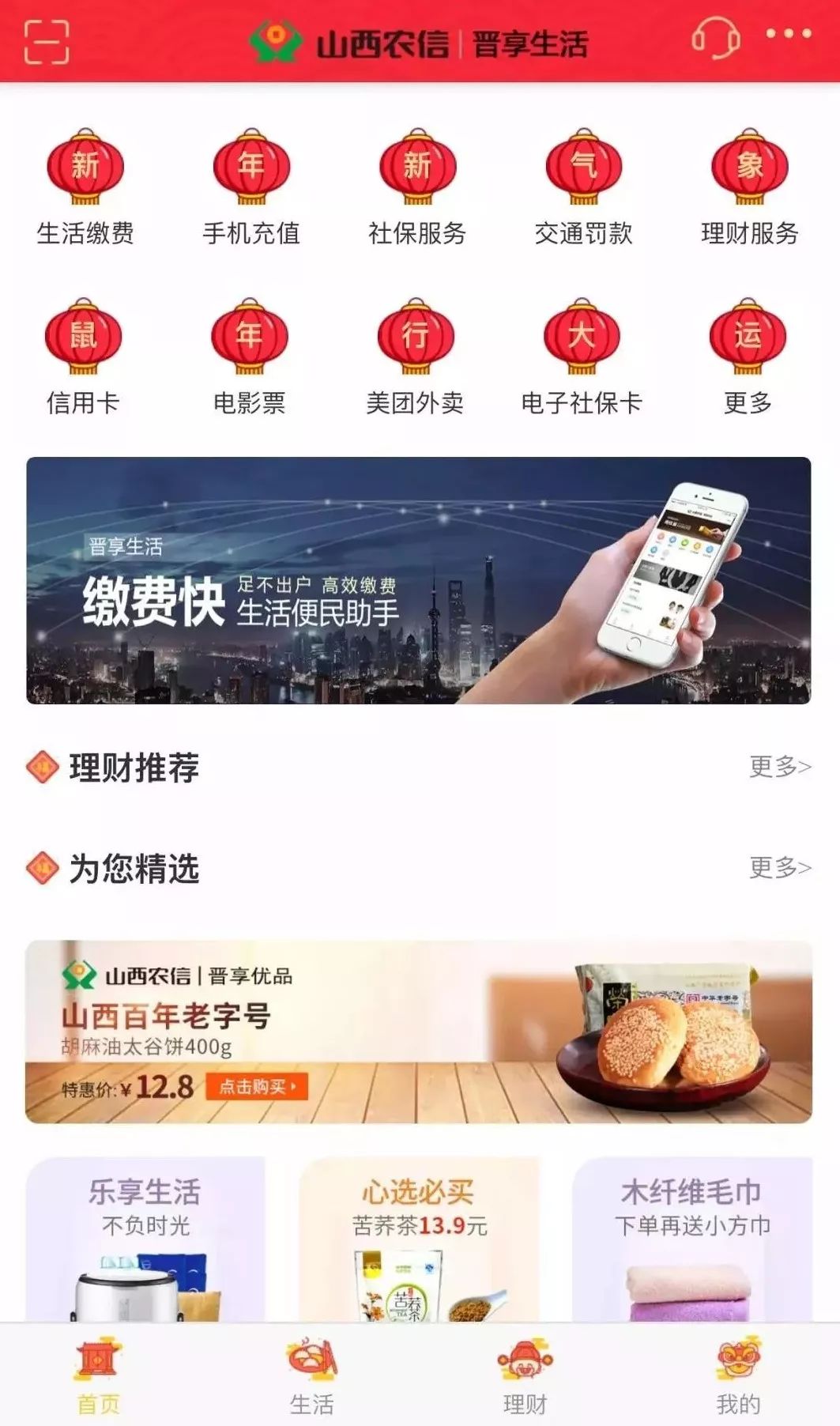
Task: Open 信用卡 section
Action: coord(83,356)
